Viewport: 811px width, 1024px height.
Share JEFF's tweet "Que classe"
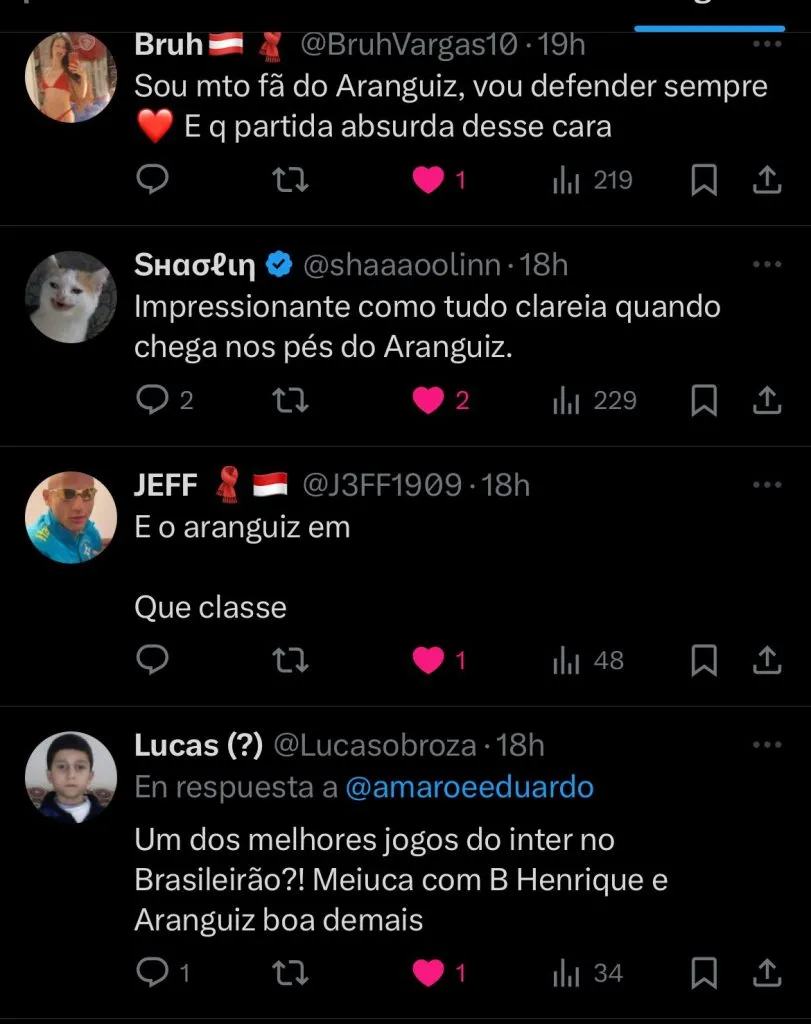[766, 660]
